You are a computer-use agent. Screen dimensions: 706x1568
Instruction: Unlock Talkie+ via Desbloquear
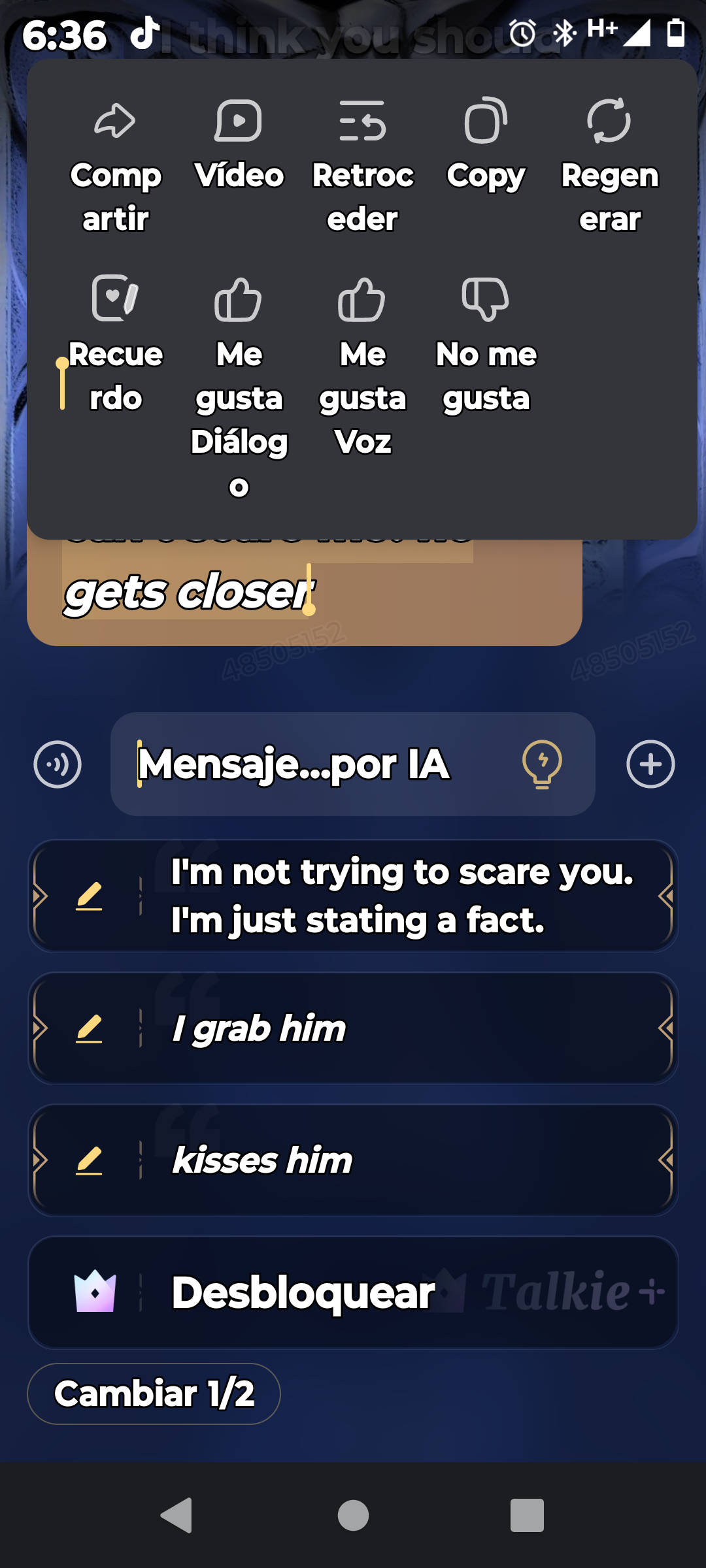coord(353,1292)
